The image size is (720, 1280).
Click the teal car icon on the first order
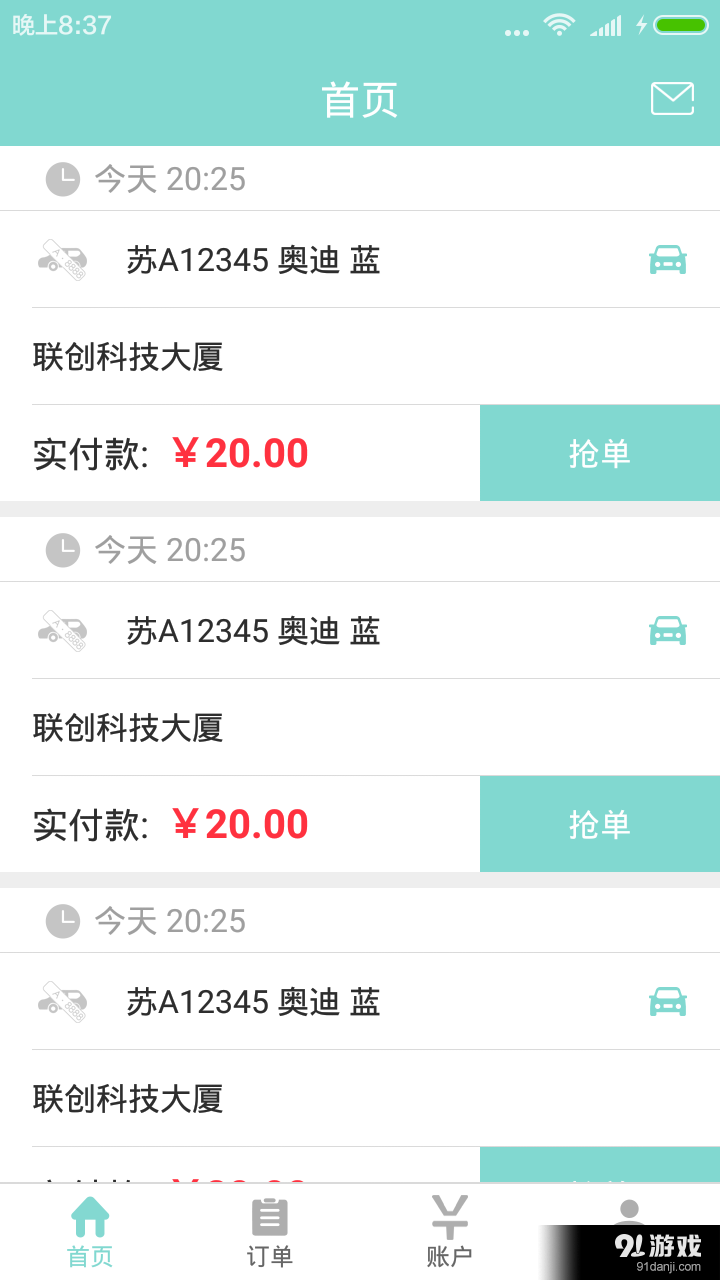pyautogui.click(x=667, y=259)
